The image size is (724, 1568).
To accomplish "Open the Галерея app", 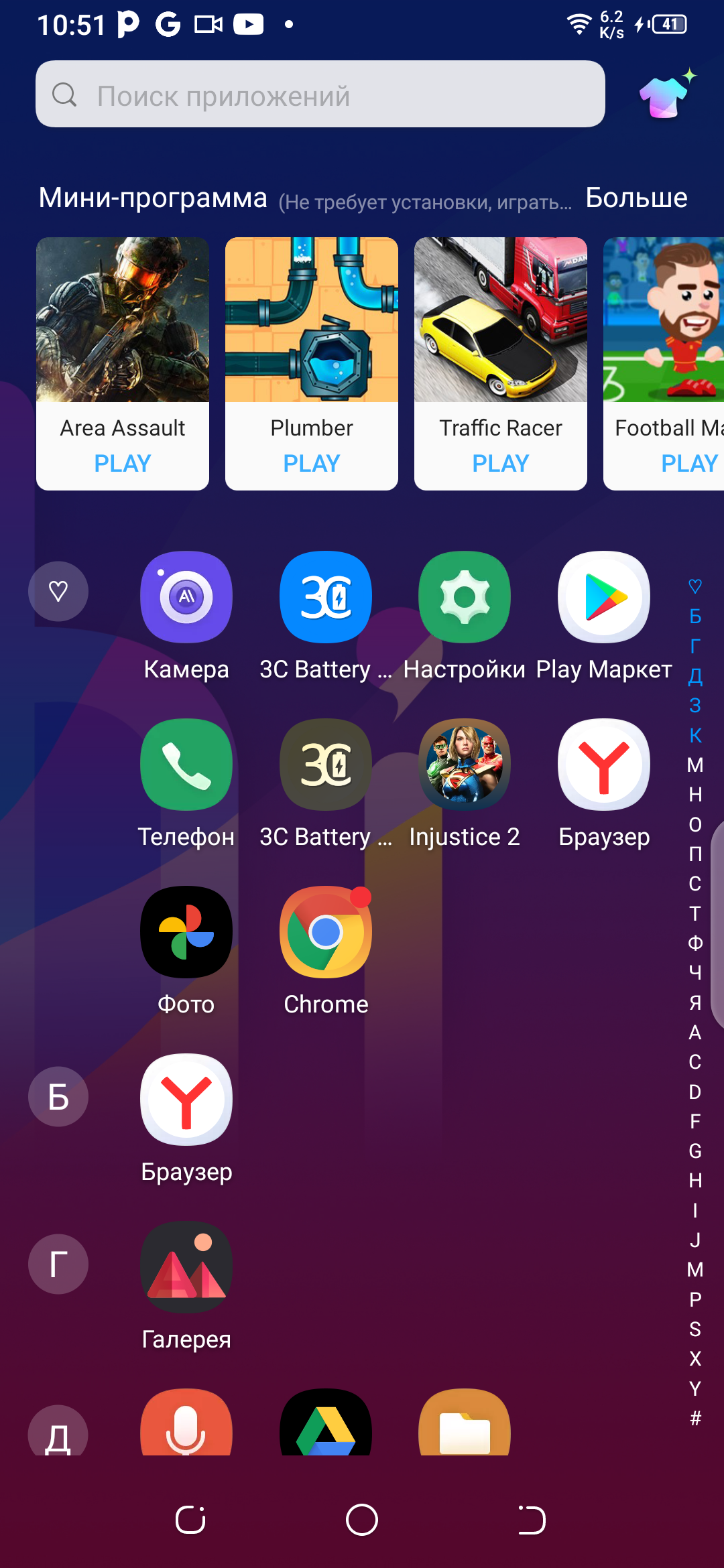I will point(186,1268).
